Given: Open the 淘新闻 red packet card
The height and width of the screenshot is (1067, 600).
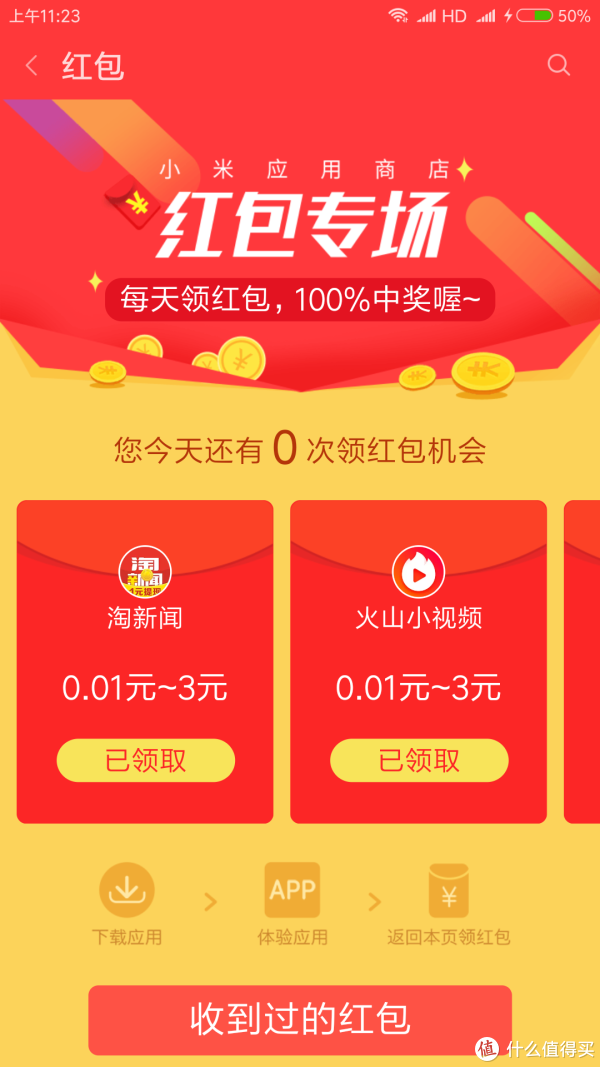Looking at the screenshot, I should pyautogui.click(x=145, y=661).
